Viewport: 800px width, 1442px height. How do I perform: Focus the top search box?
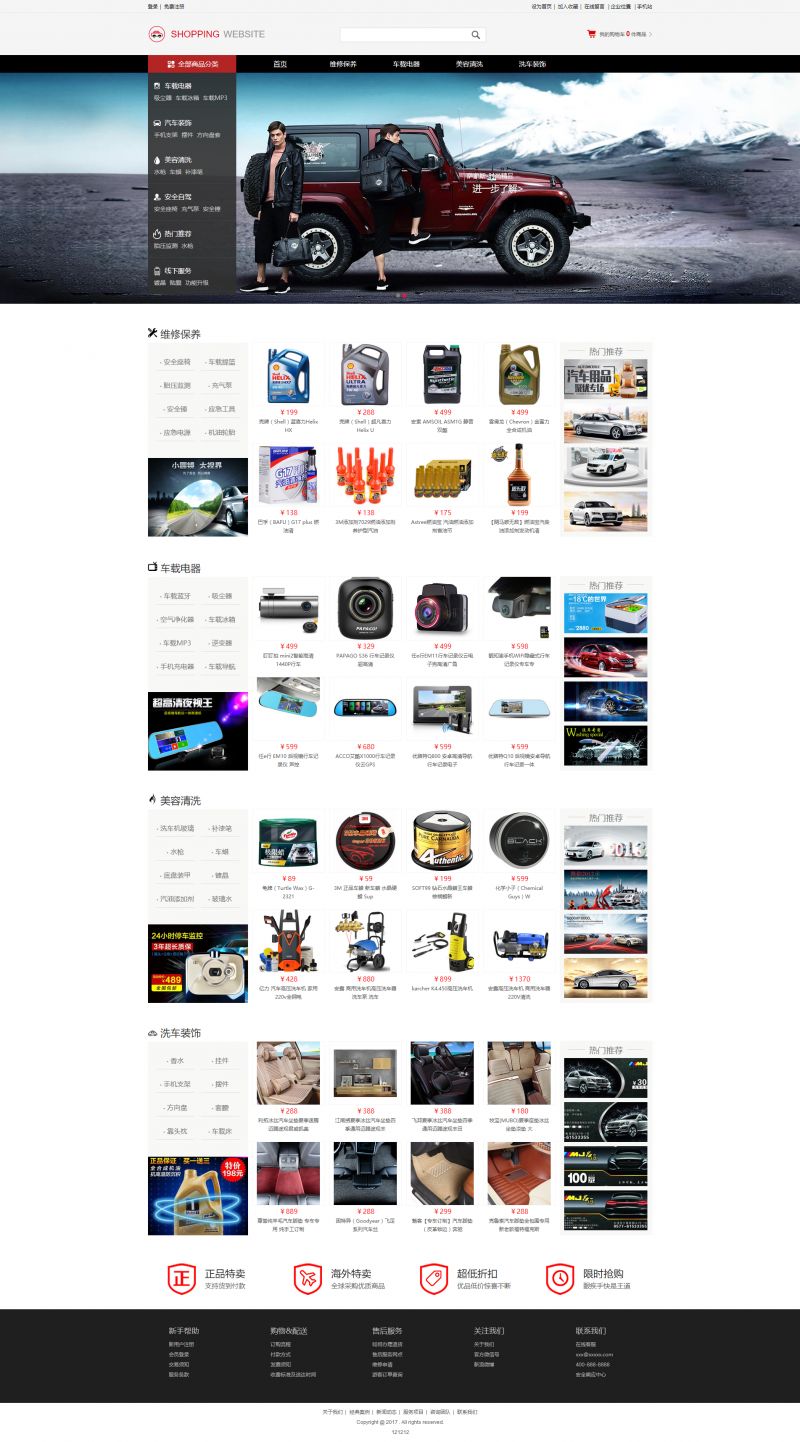(x=404, y=35)
